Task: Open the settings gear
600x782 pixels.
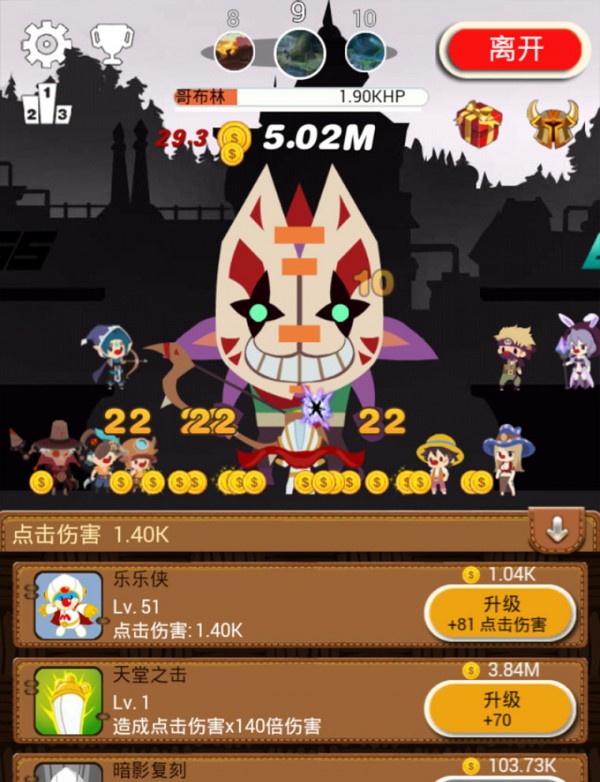Action: pyautogui.click(x=45, y=44)
